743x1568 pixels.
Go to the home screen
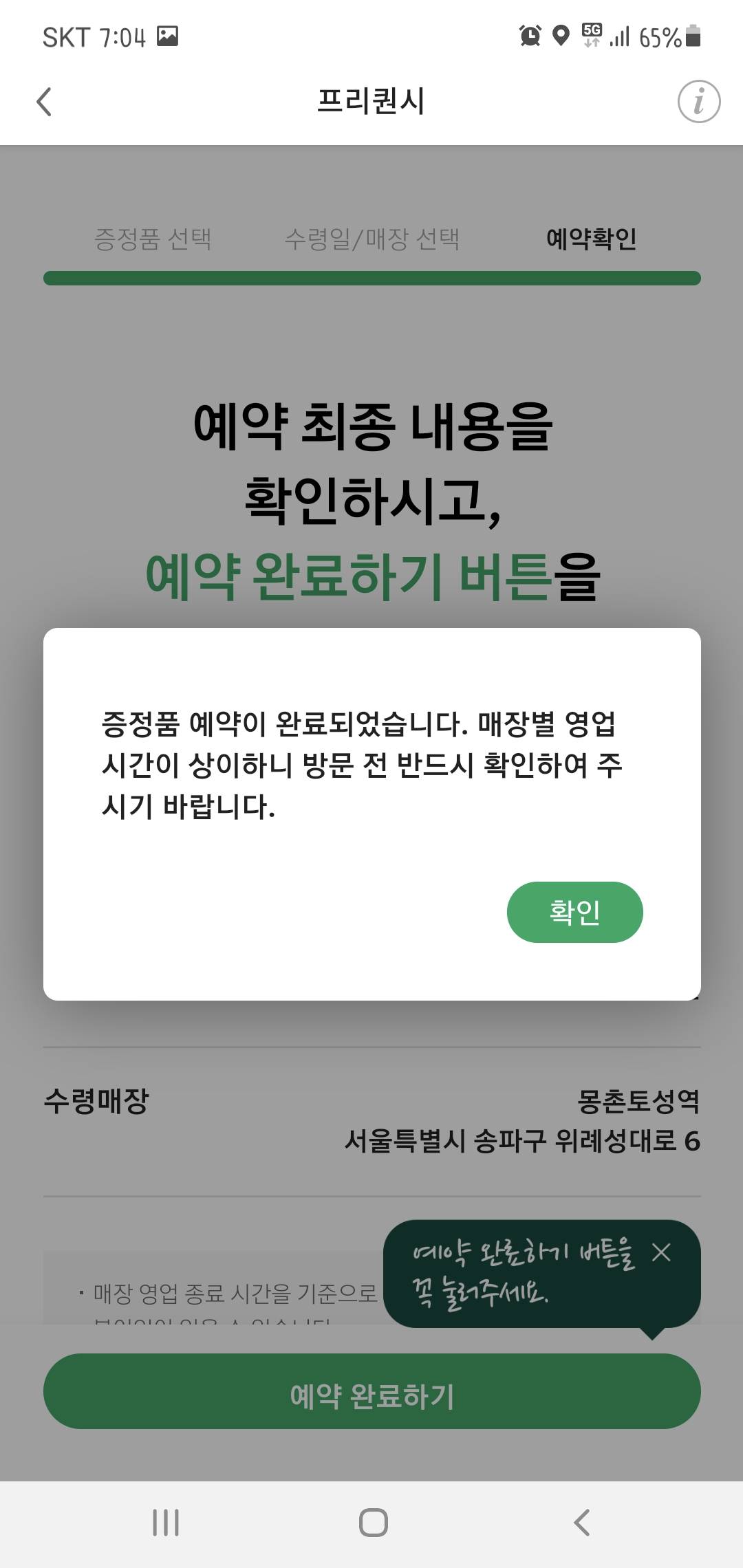[373, 1522]
